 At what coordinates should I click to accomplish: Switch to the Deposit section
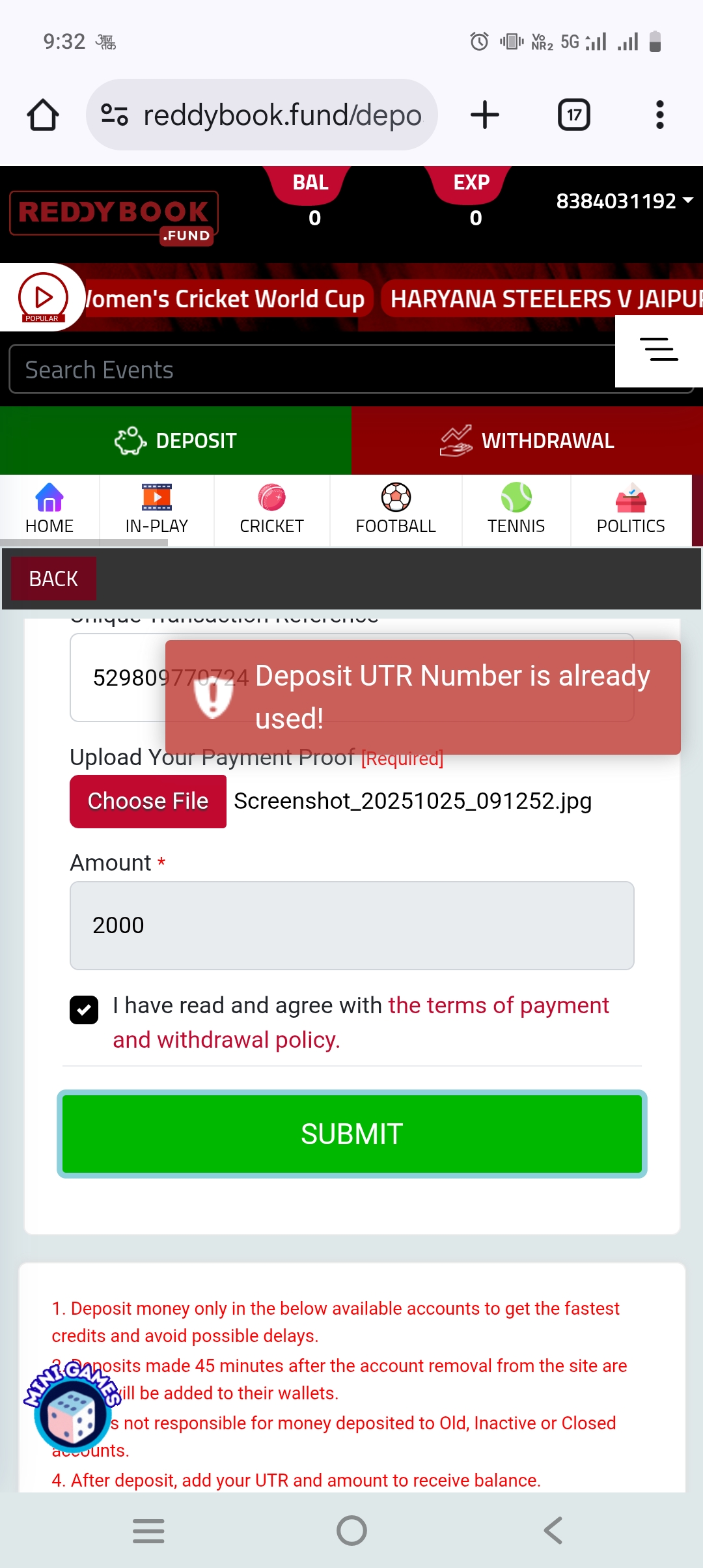pos(176,441)
